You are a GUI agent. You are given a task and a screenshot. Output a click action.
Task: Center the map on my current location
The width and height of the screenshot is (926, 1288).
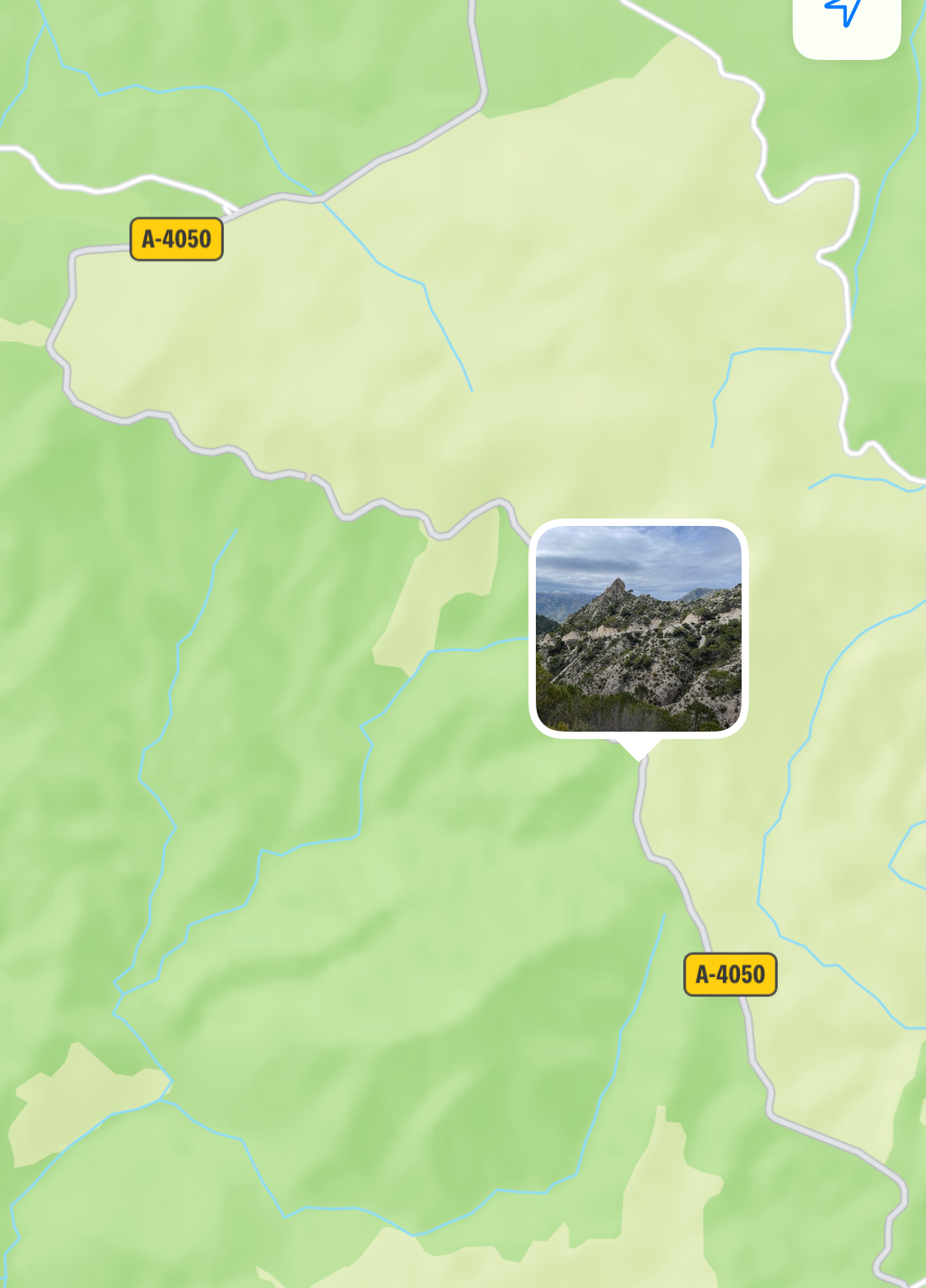(845, 16)
